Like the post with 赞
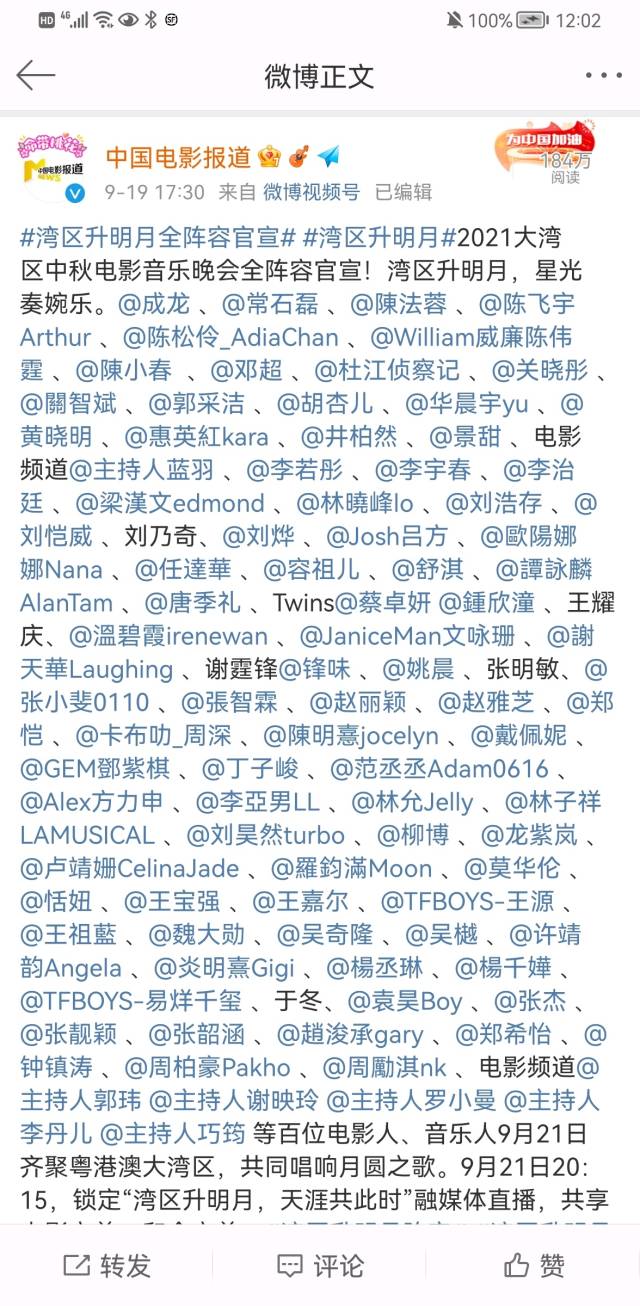This screenshot has width=640, height=1306. click(x=533, y=1266)
